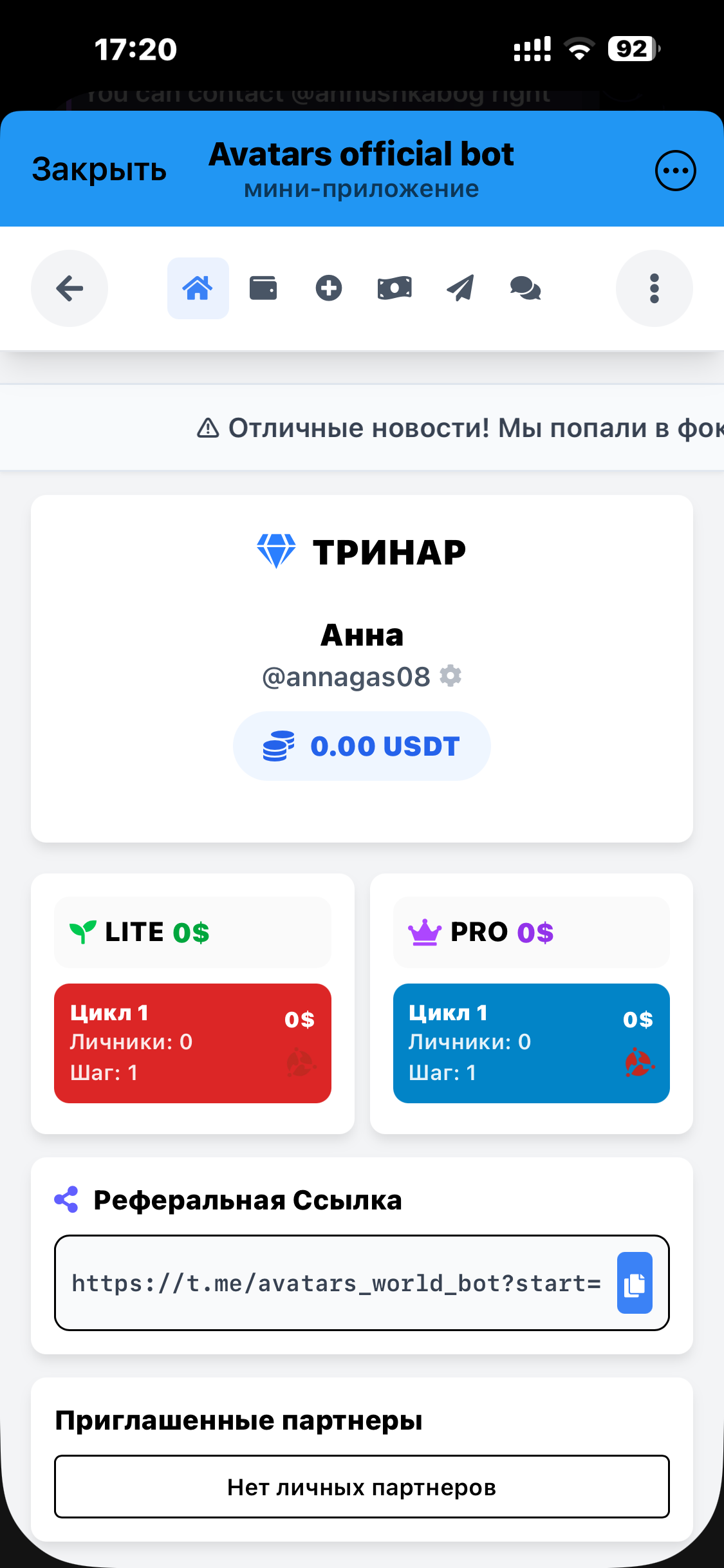The height and width of the screenshot is (1568, 724).
Task: Open the money bill icon
Action: coord(394,288)
